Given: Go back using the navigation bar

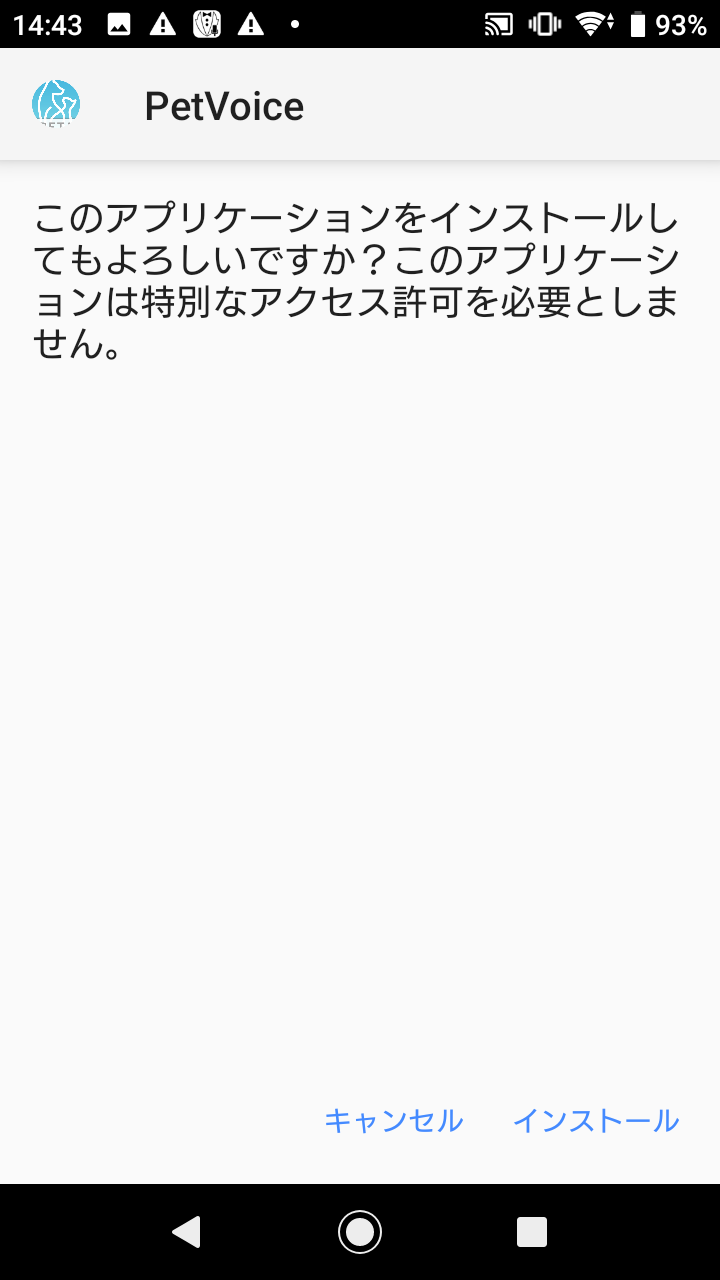Looking at the screenshot, I should click(186, 1232).
